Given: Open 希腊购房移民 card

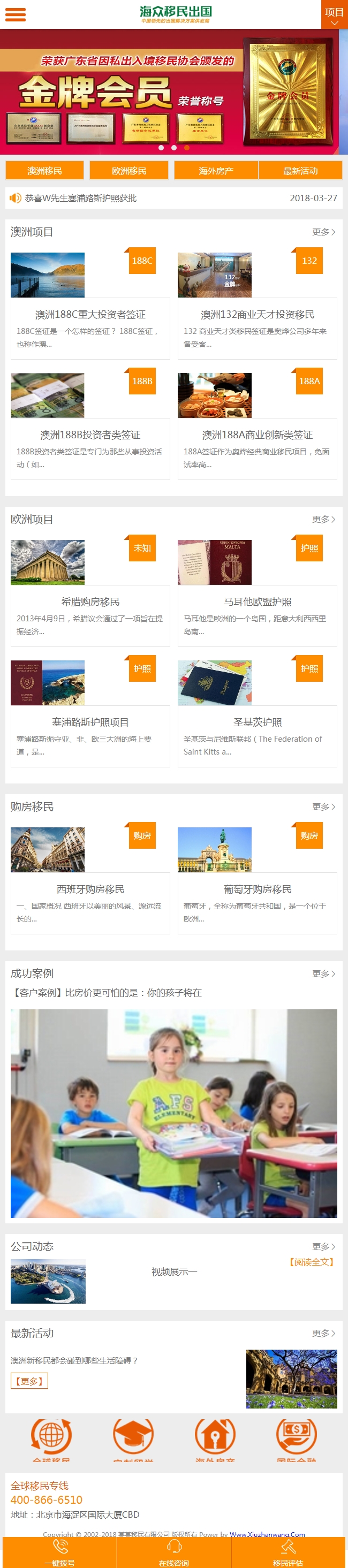Looking at the screenshot, I should (90, 602).
